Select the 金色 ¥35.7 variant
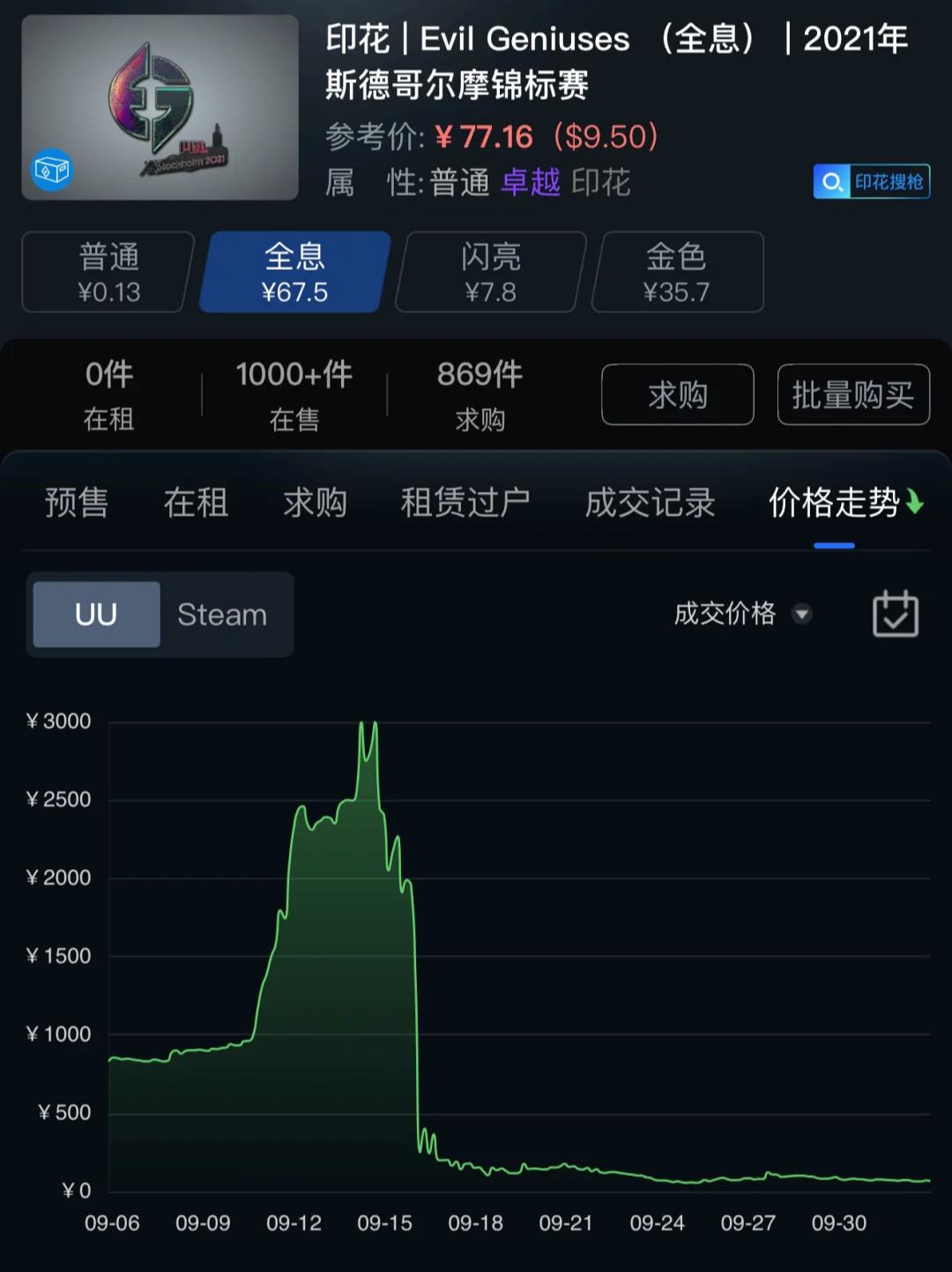The width and height of the screenshot is (952, 1272). pyautogui.click(x=676, y=272)
